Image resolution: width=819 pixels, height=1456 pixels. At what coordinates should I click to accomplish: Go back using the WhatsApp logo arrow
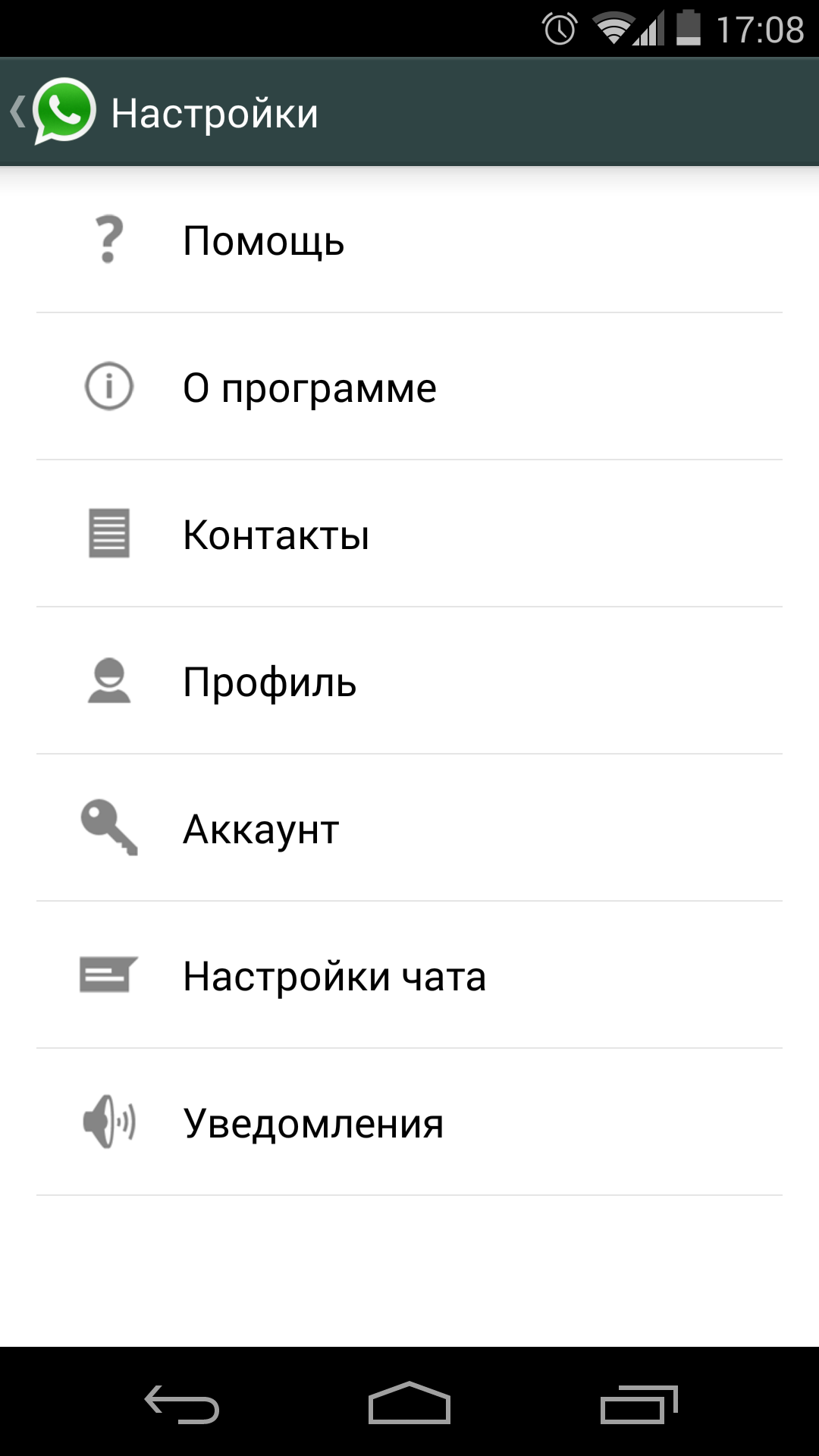tap(53, 112)
